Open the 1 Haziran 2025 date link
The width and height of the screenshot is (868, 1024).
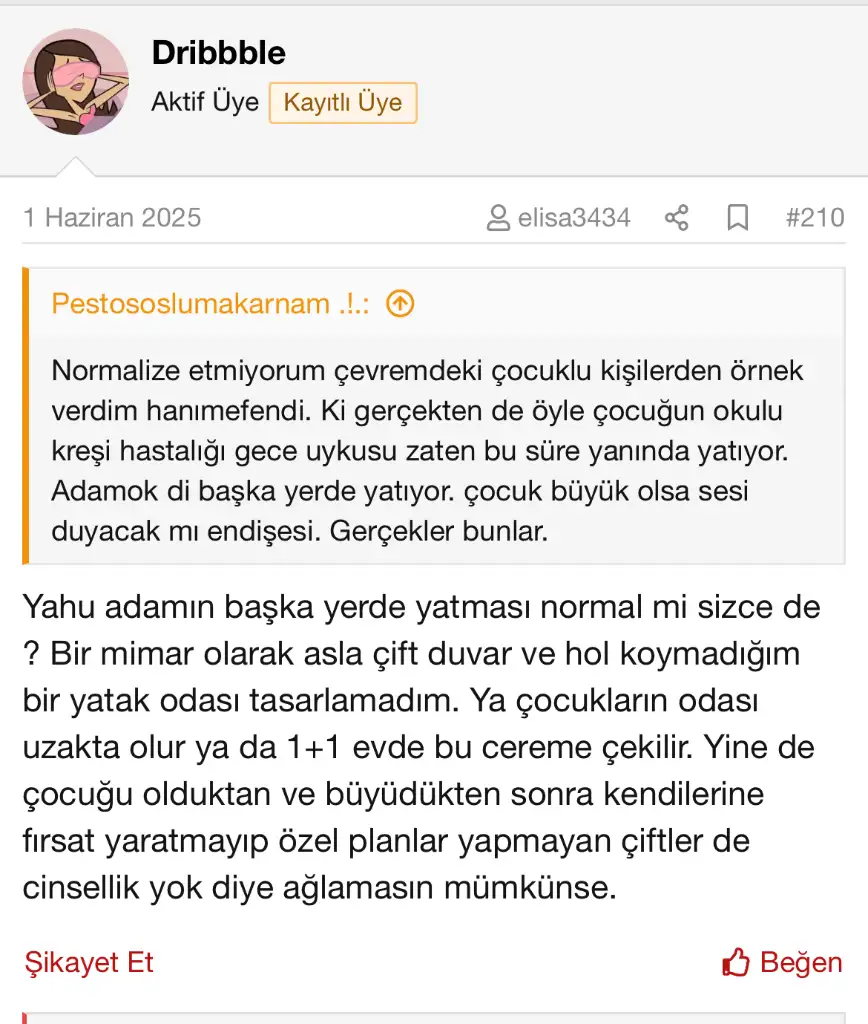tap(112, 217)
